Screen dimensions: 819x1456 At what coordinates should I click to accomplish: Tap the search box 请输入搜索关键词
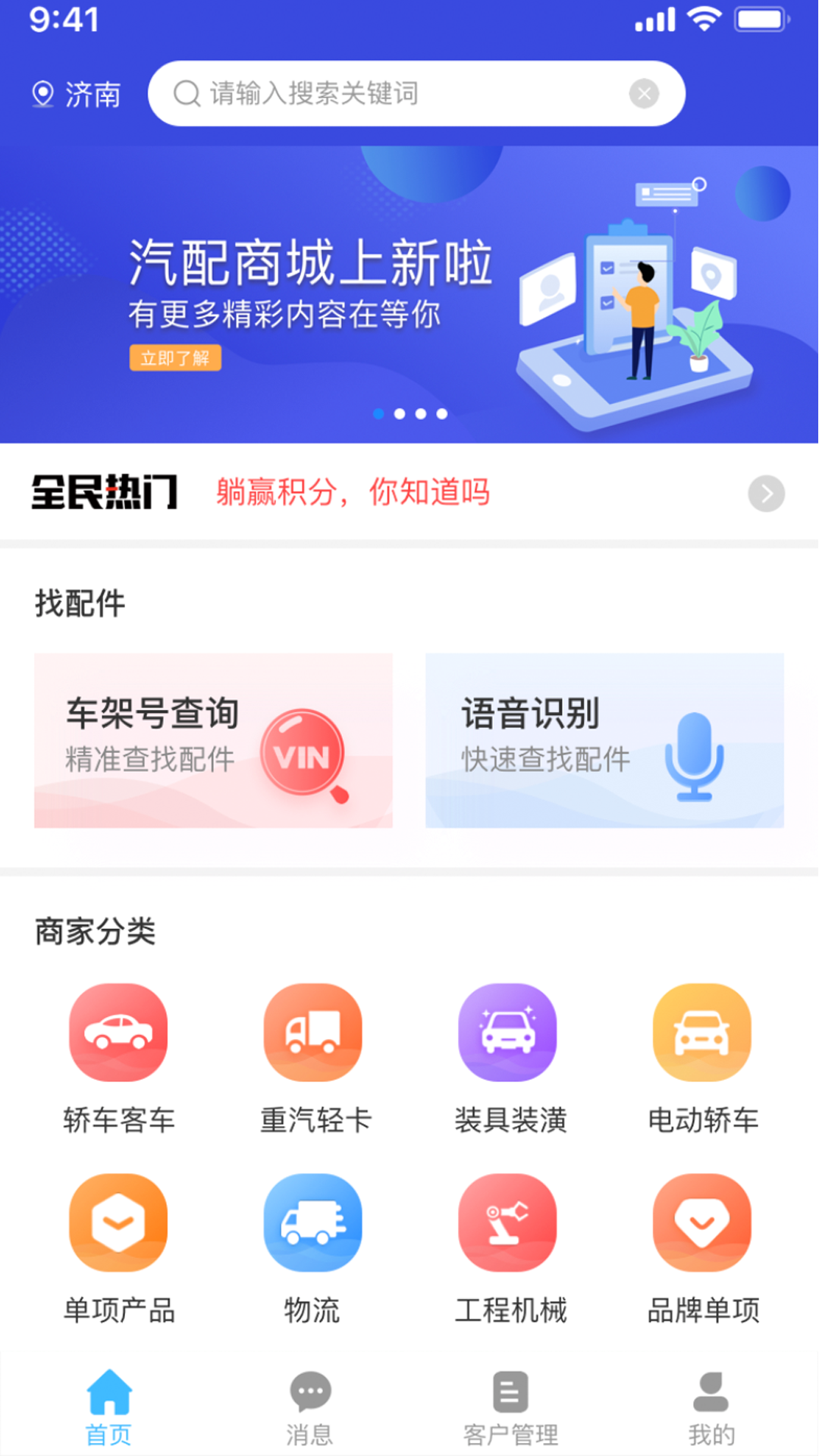[x=394, y=94]
